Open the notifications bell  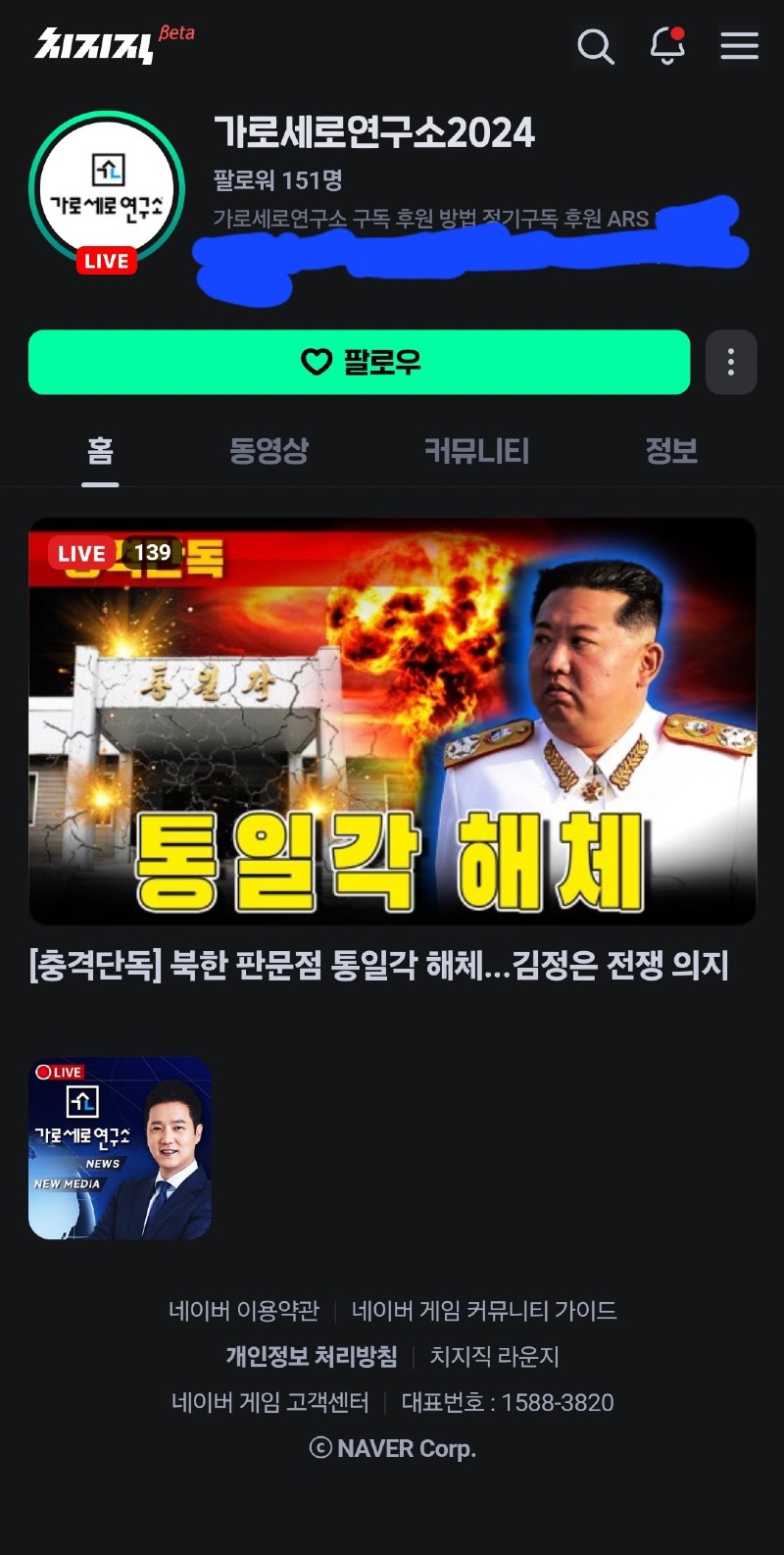667,45
